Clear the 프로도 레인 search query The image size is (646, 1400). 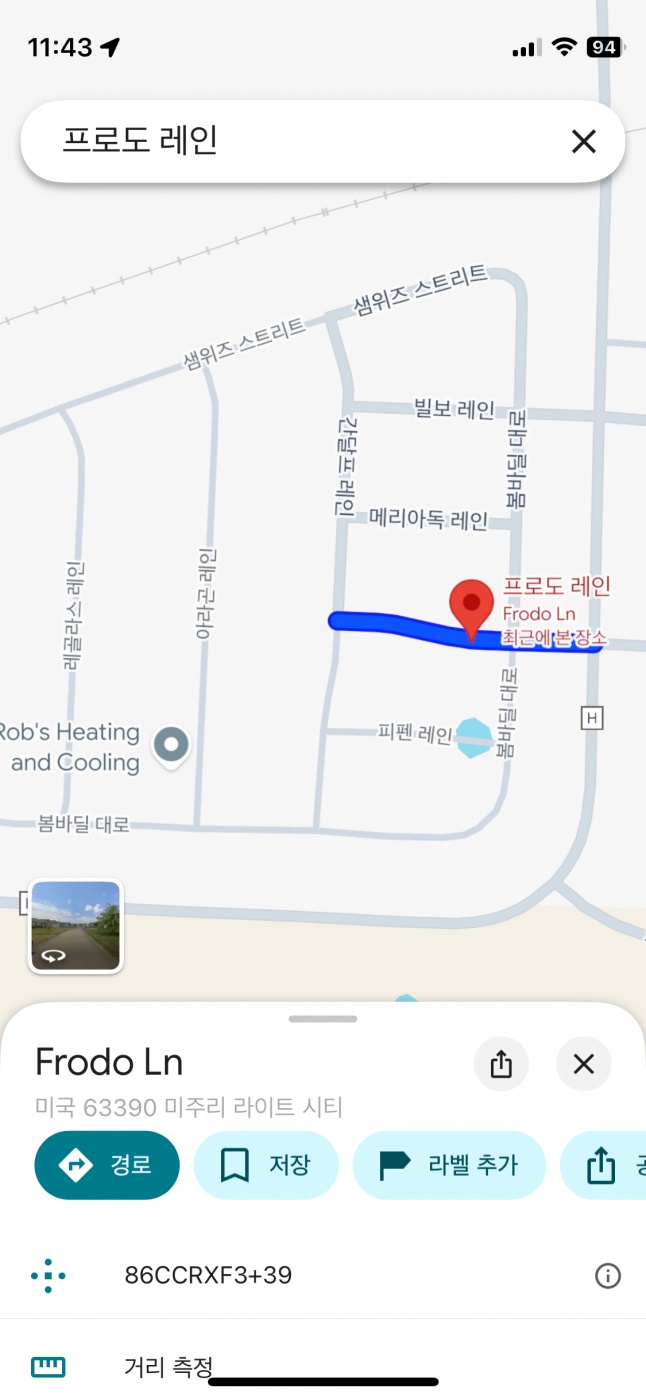583,142
